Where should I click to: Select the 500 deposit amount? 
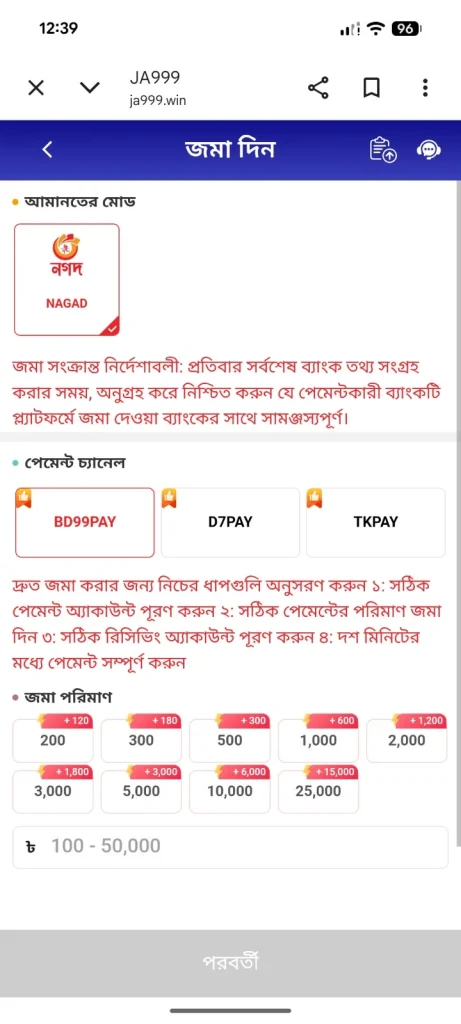[230, 738]
